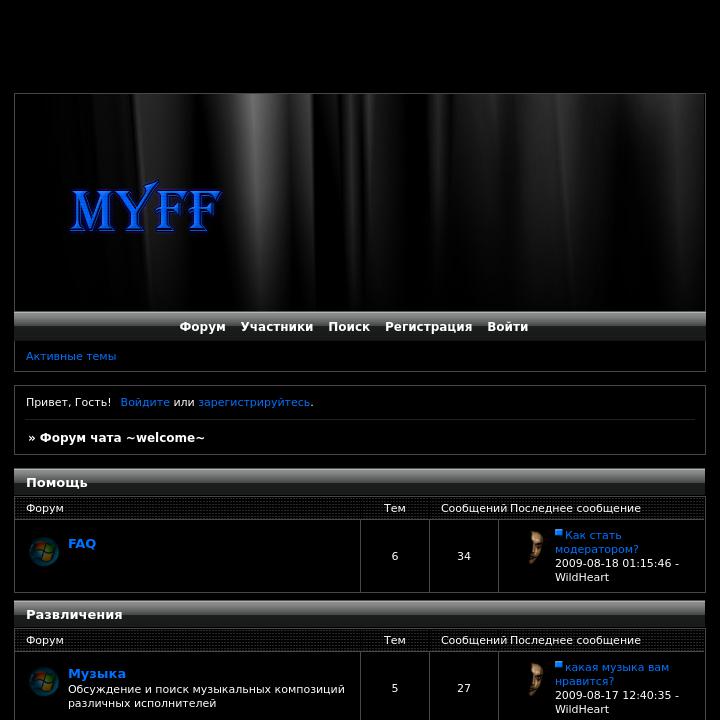This screenshot has height=720, width=720.
Task: Open the Форум navigation link
Action: point(202,327)
